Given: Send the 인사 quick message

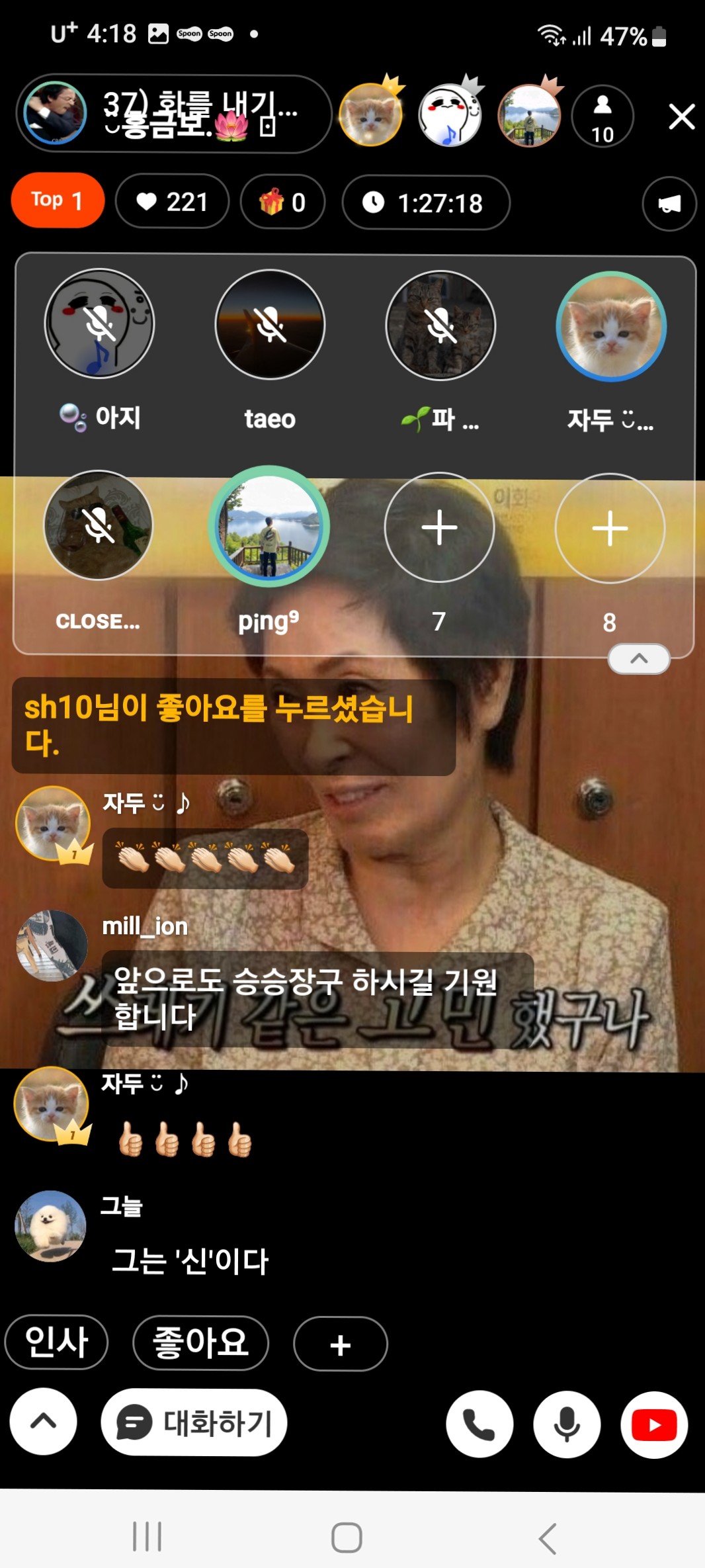Looking at the screenshot, I should pyautogui.click(x=56, y=1342).
